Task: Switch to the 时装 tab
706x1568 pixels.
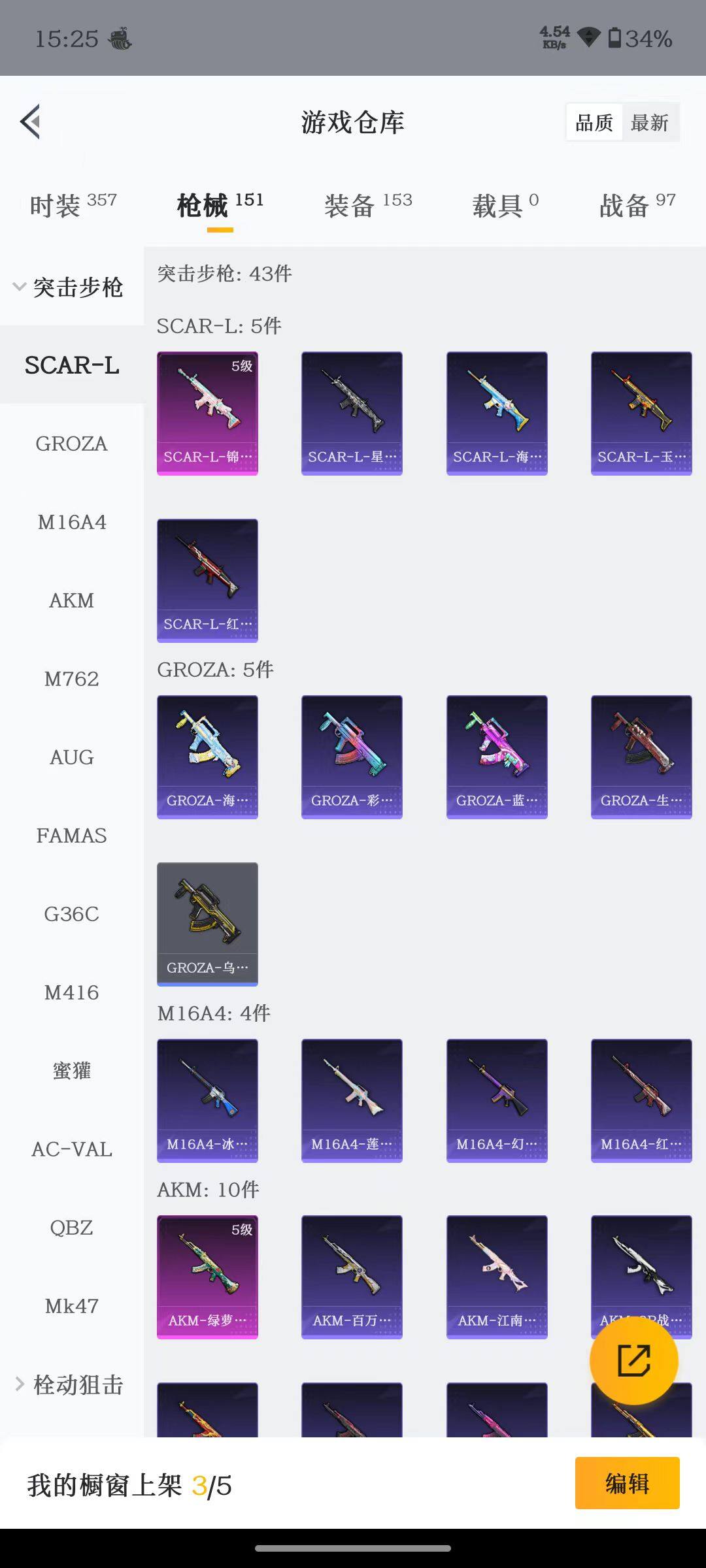Action: point(73,205)
